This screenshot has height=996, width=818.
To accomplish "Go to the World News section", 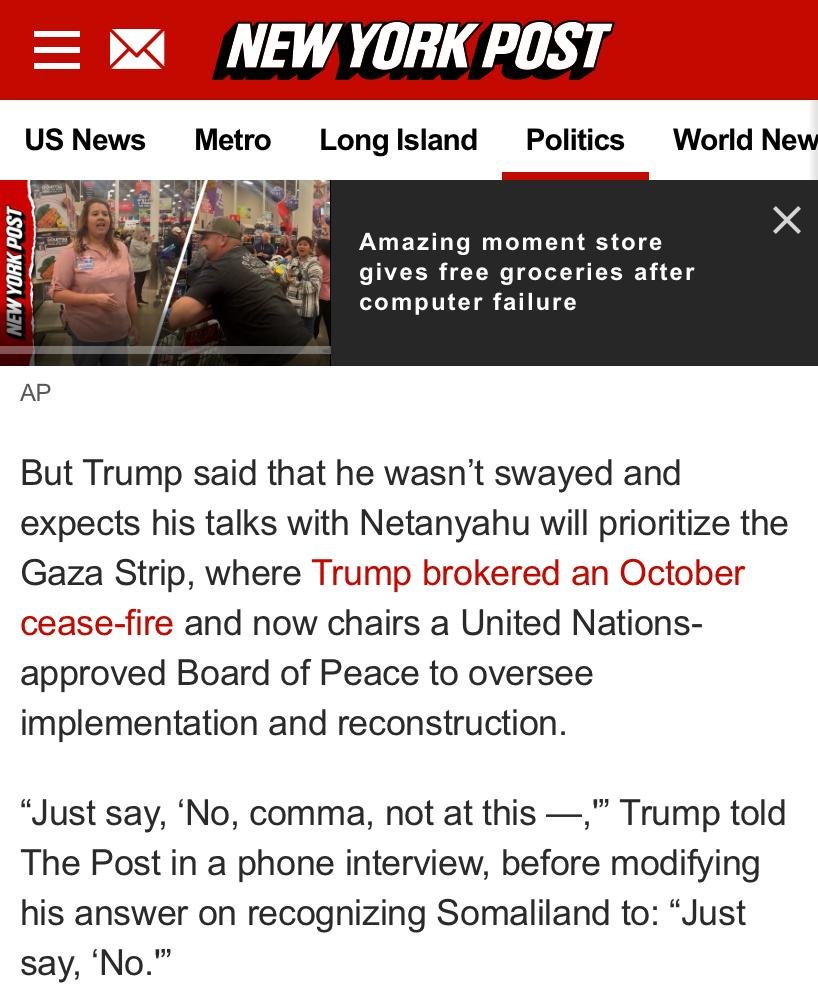I will click(744, 140).
